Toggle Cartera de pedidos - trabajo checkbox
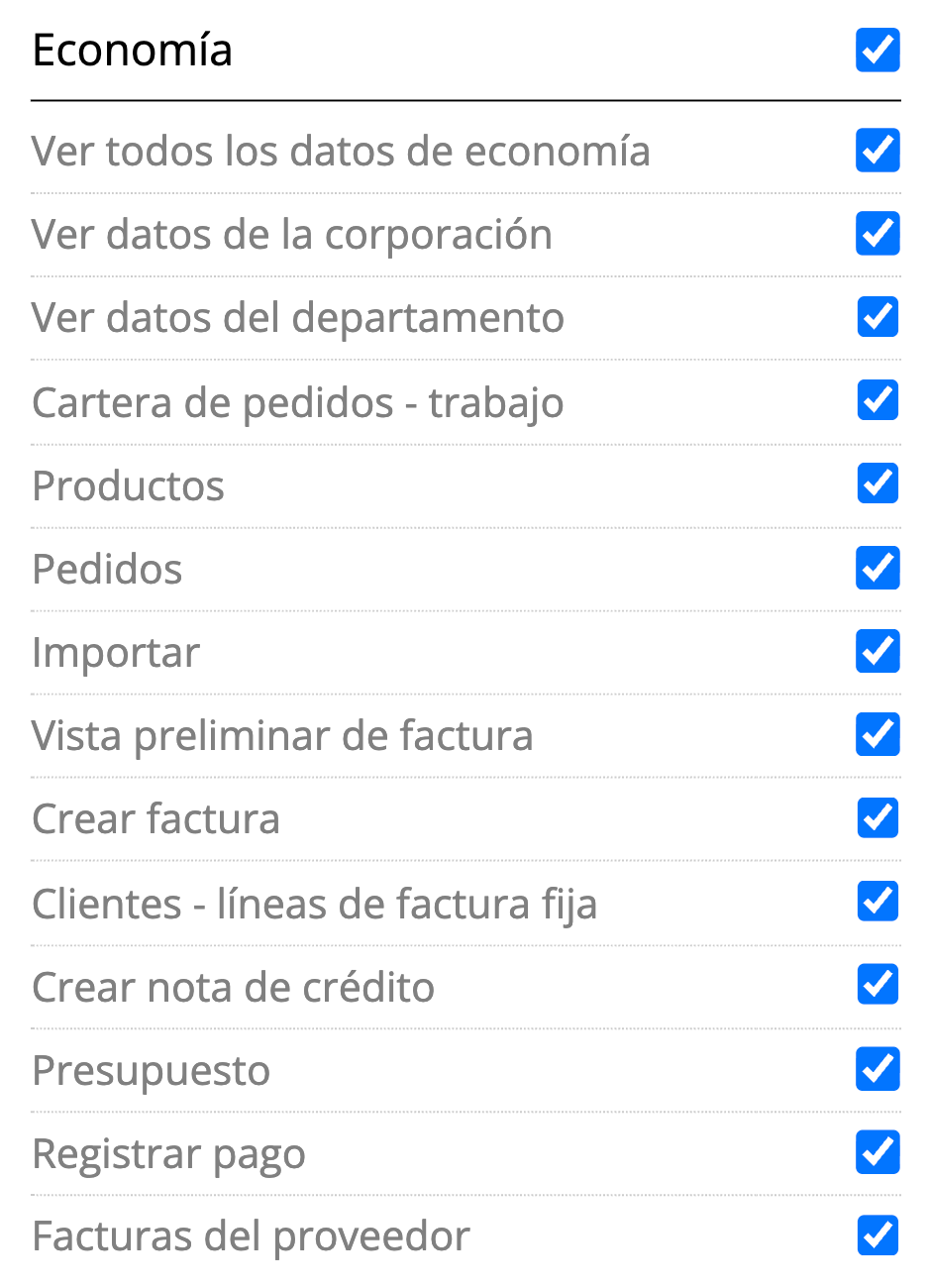Screen dimensions: 929x1288 click(x=877, y=400)
